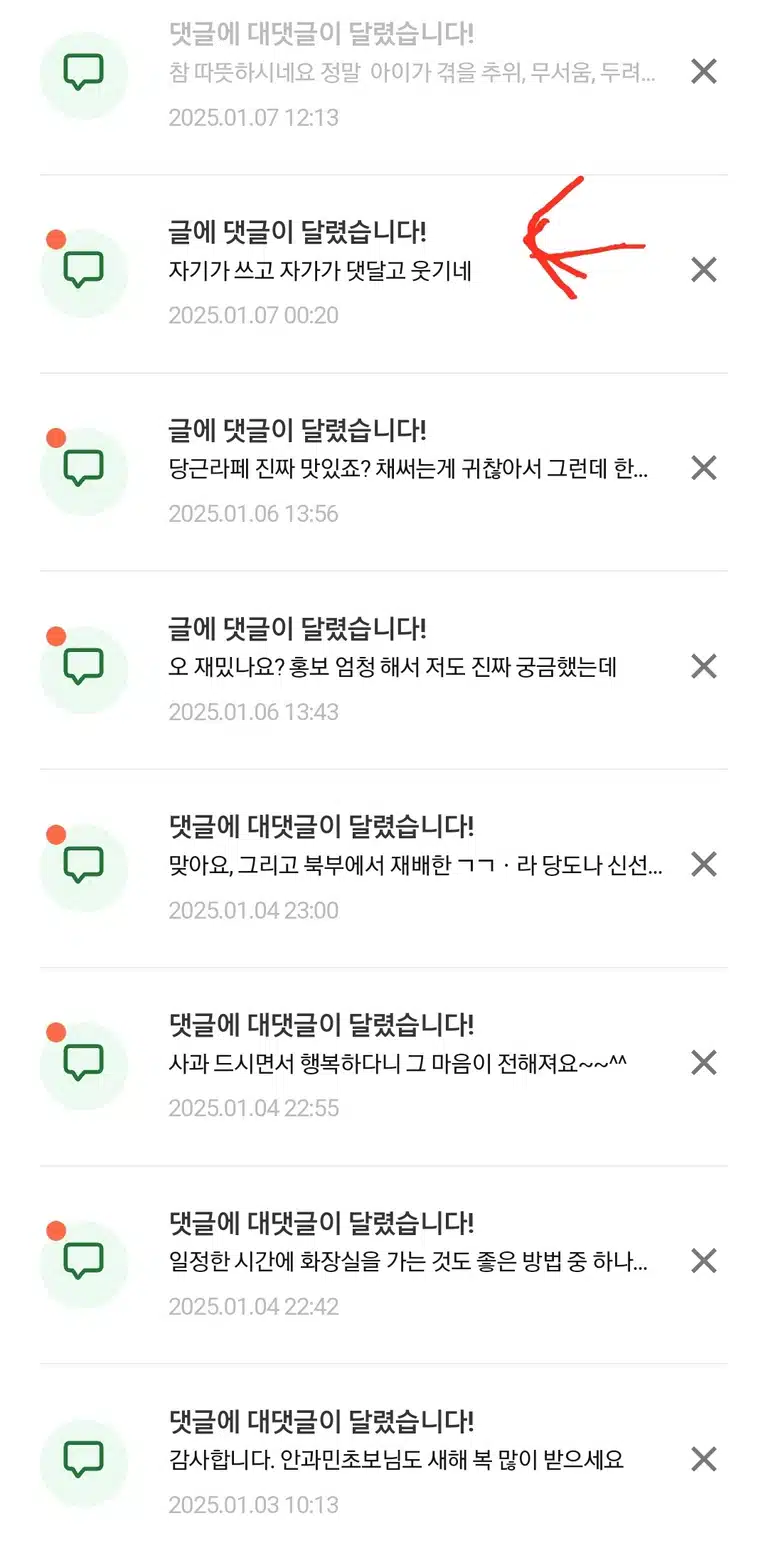Dismiss the notification dated 2025.01.06 13:56
This screenshot has height=1555, width=768.
pyautogui.click(x=704, y=468)
